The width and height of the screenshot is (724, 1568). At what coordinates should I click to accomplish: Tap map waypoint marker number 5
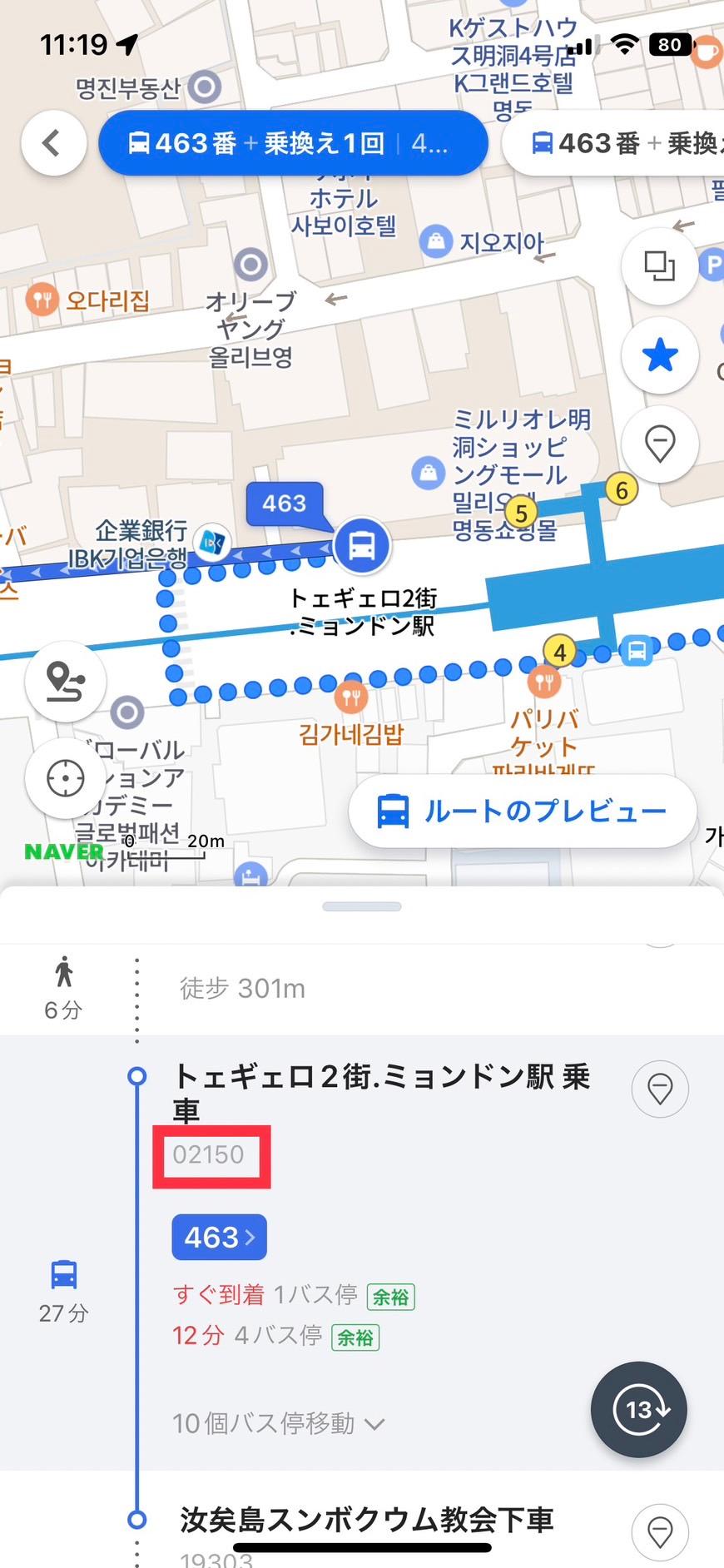click(522, 513)
